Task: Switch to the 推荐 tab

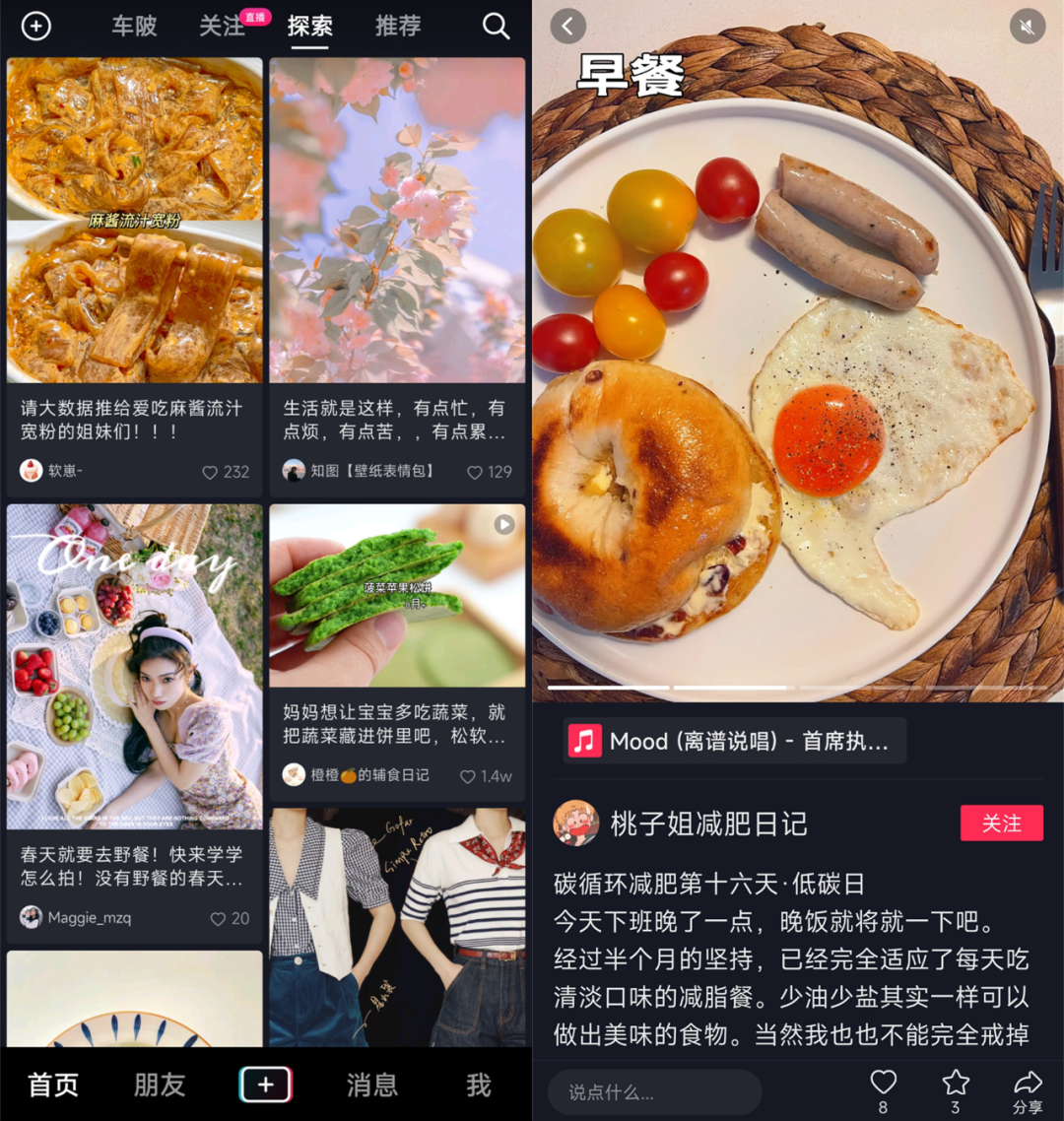Action: click(x=398, y=27)
